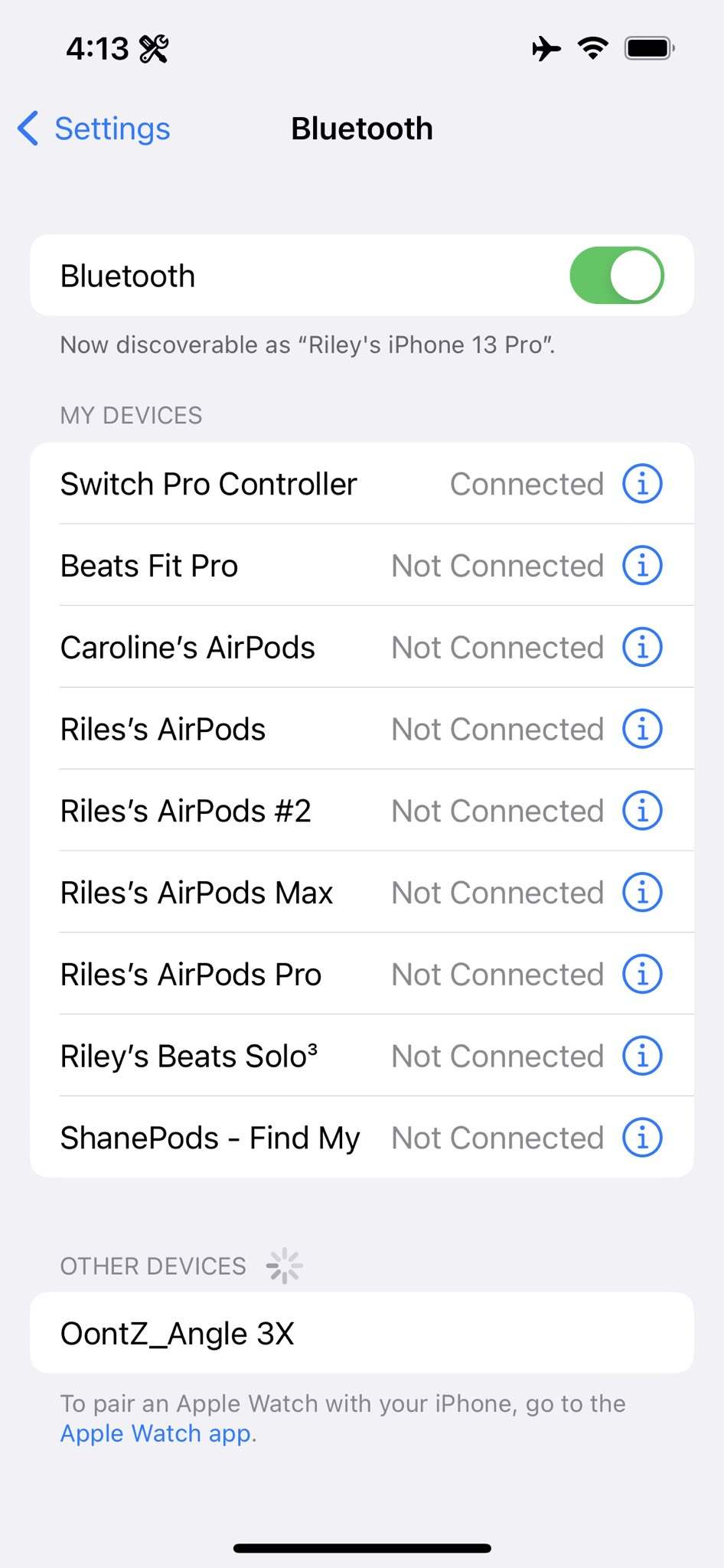The height and width of the screenshot is (1568, 724).
Task: Open info for Riles's AirPods Pro
Action: [x=641, y=975]
